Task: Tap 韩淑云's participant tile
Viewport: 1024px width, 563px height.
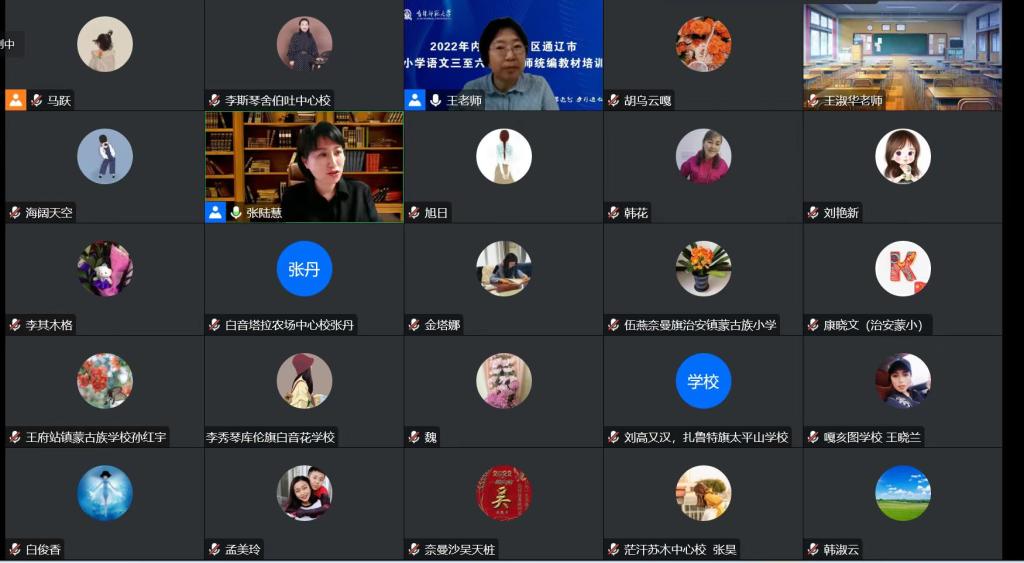Action: coord(902,502)
